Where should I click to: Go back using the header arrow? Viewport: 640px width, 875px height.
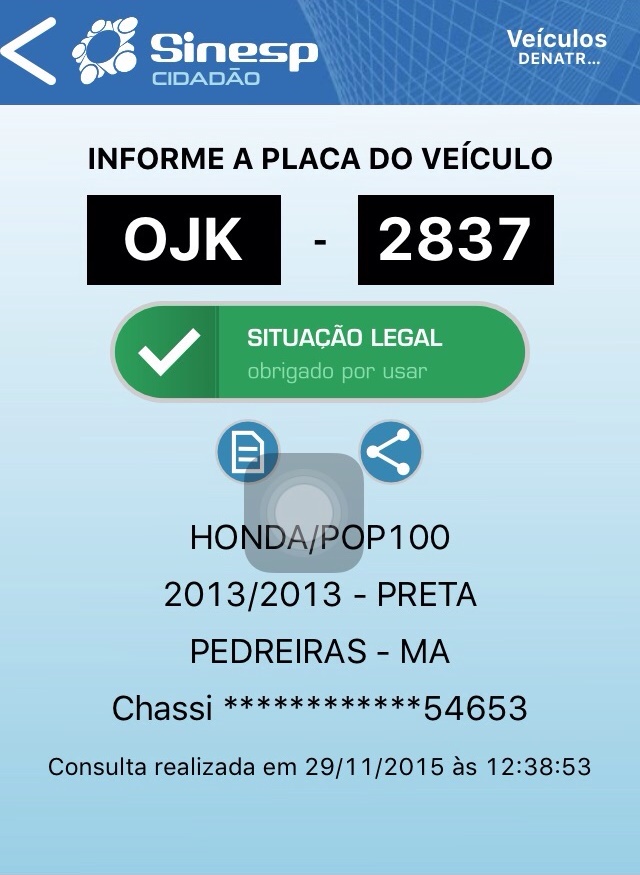click(x=30, y=50)
